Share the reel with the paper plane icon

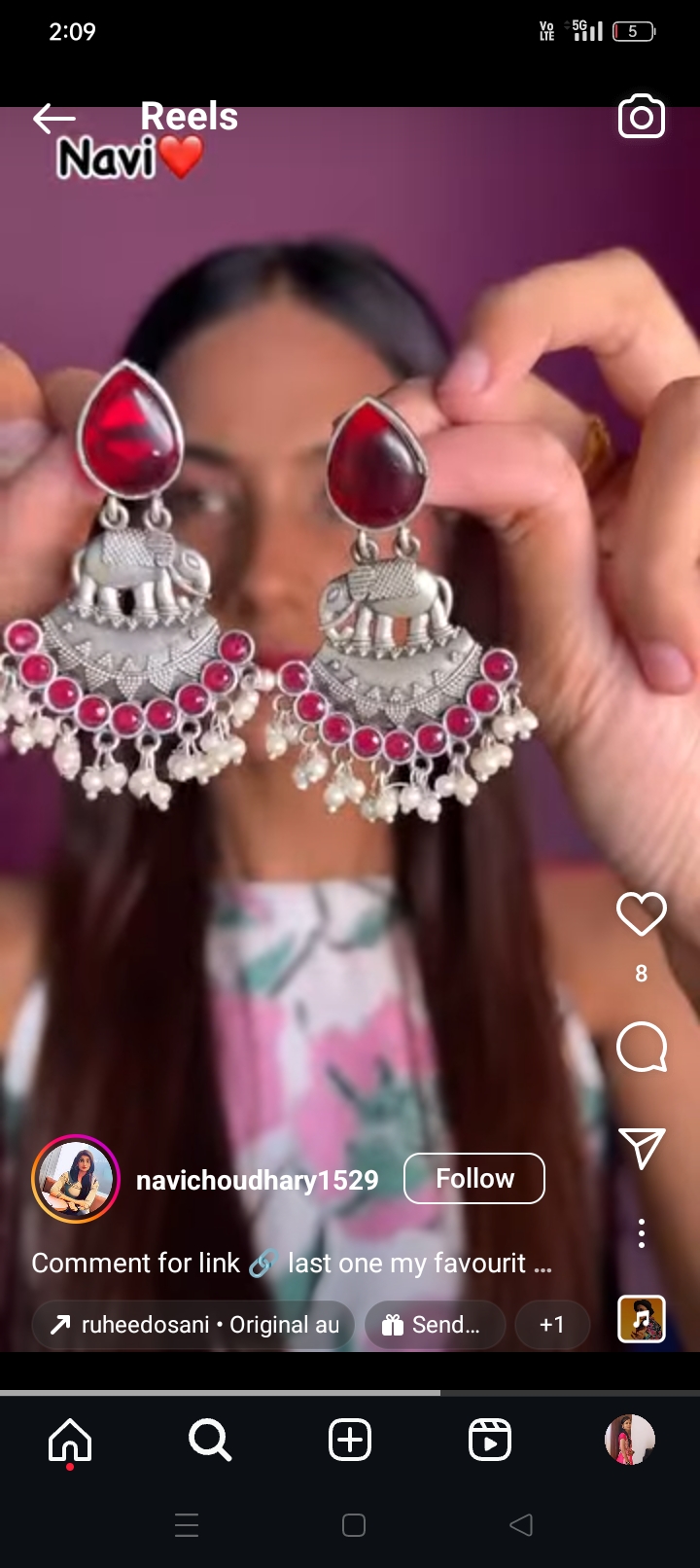point(642,1149)
